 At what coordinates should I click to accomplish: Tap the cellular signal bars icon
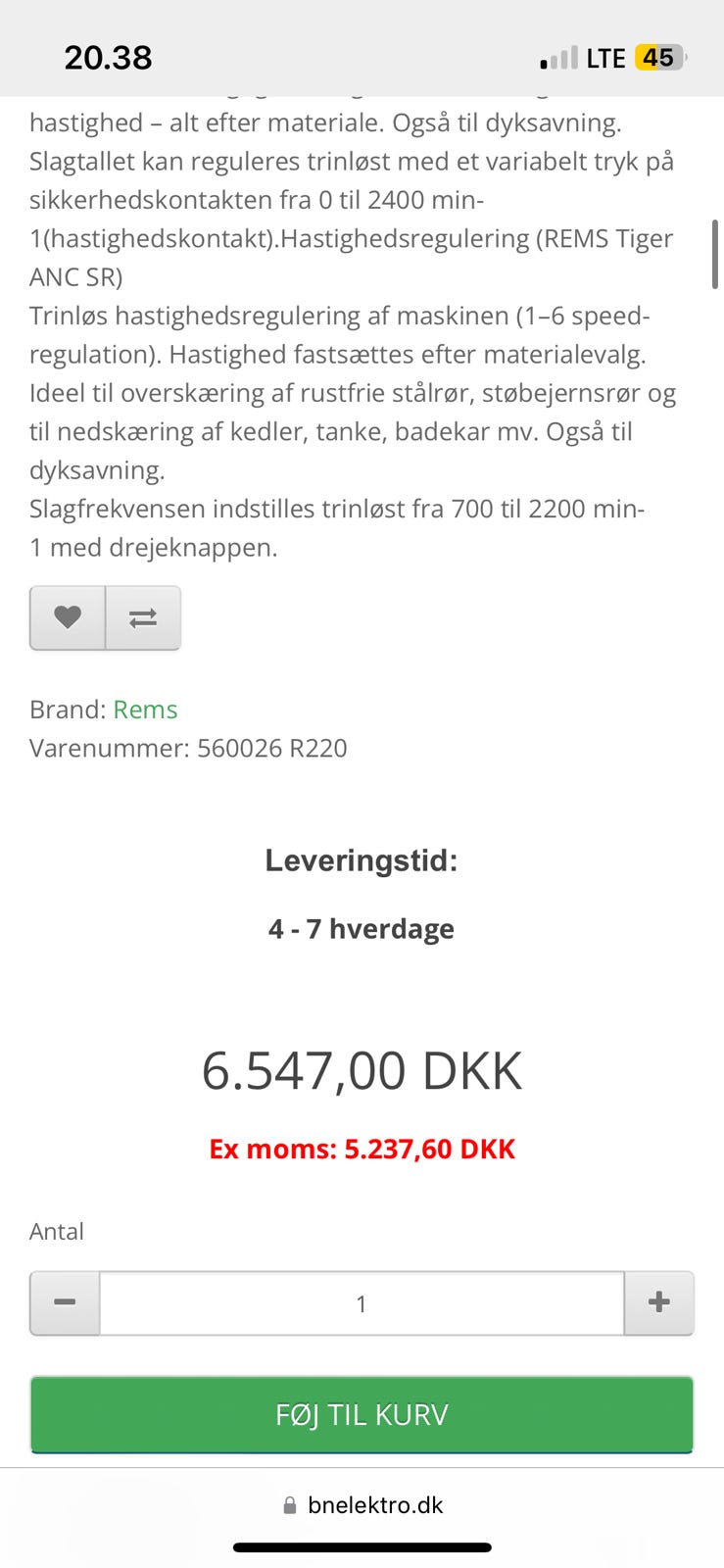(558, 57)
